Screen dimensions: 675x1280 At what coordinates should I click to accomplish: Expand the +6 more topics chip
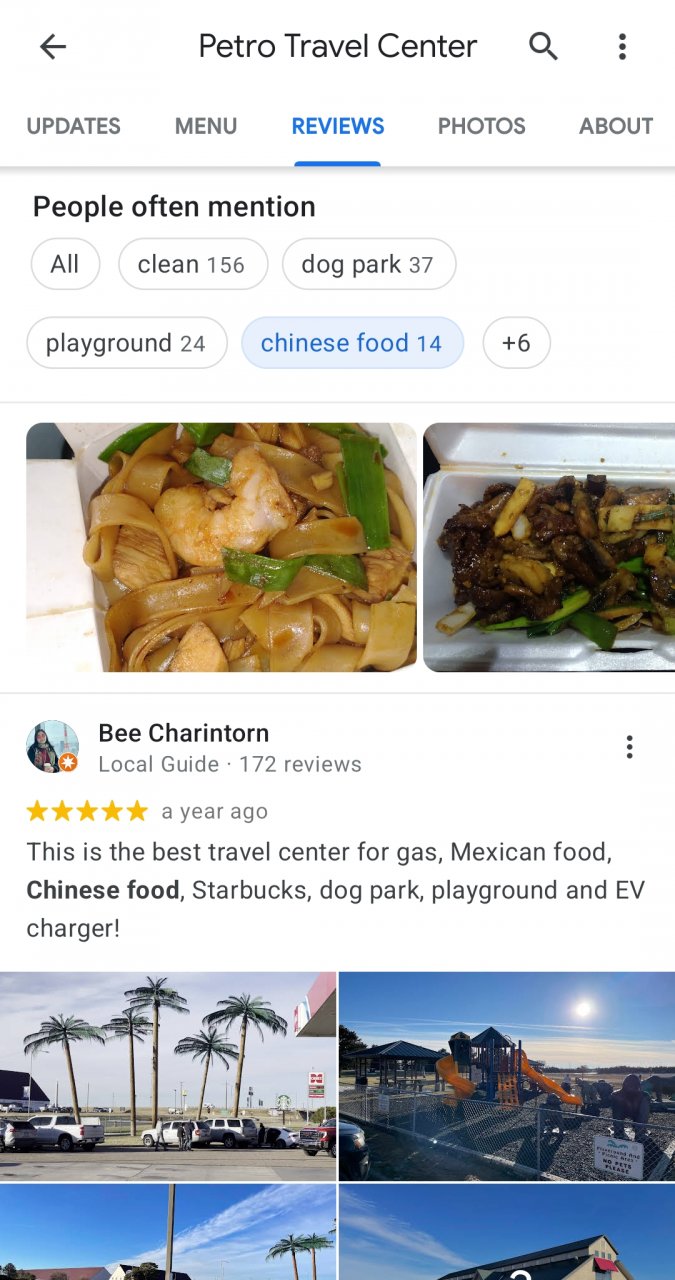coord(516,343)
